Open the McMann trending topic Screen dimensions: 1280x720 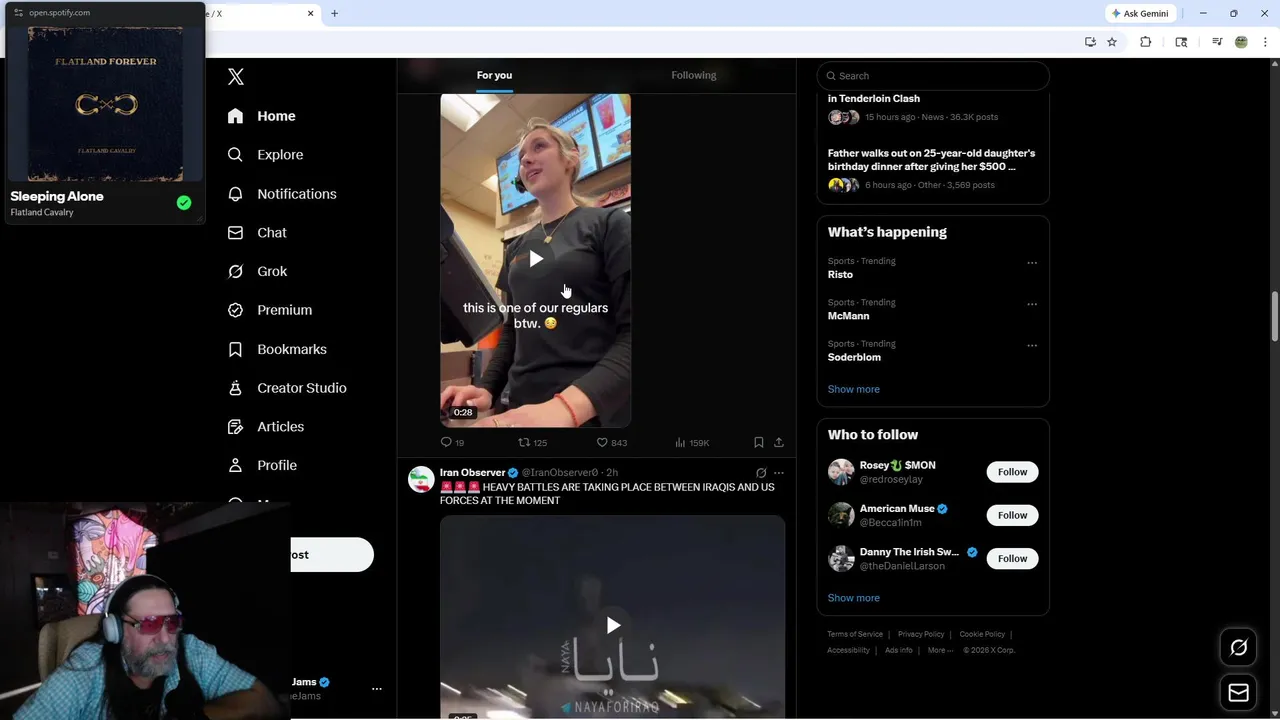point(848,316)
